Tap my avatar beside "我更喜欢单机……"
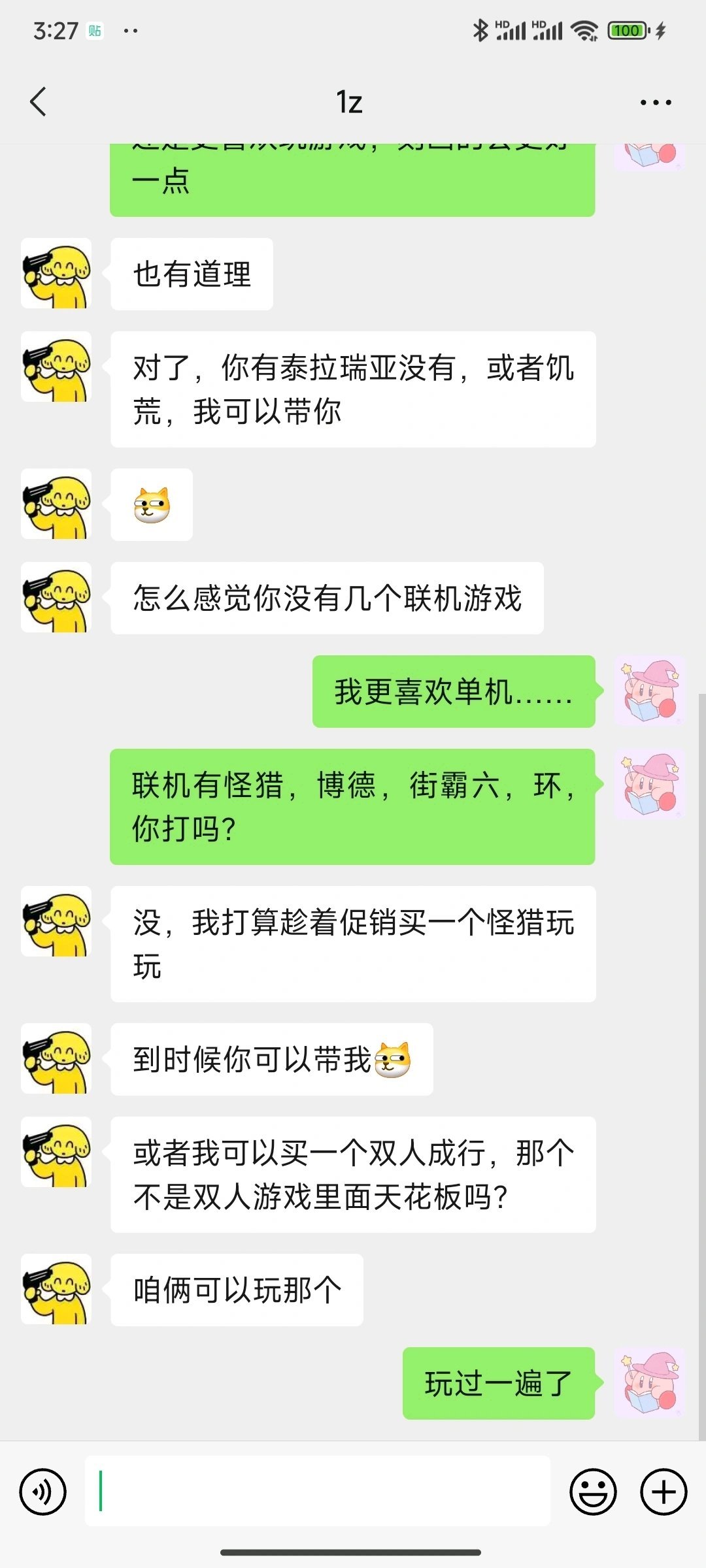 (649, 691)
